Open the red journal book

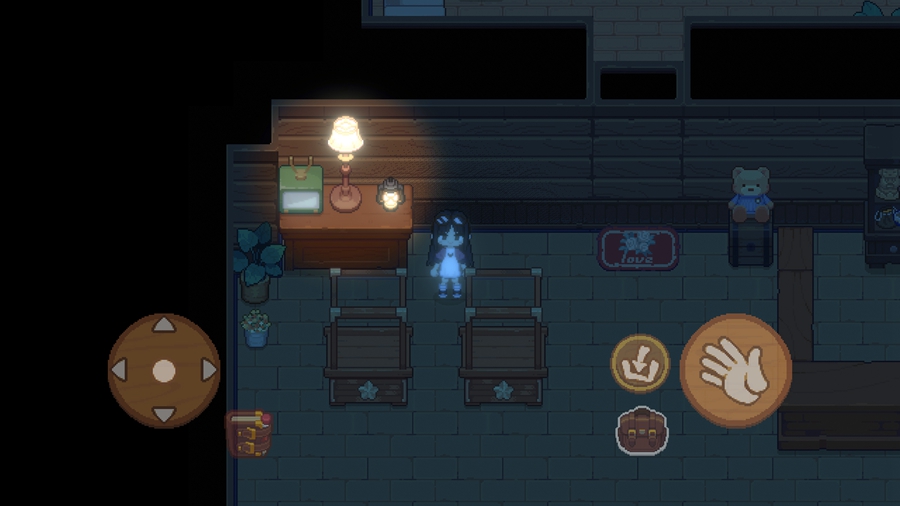pos(249,434)
